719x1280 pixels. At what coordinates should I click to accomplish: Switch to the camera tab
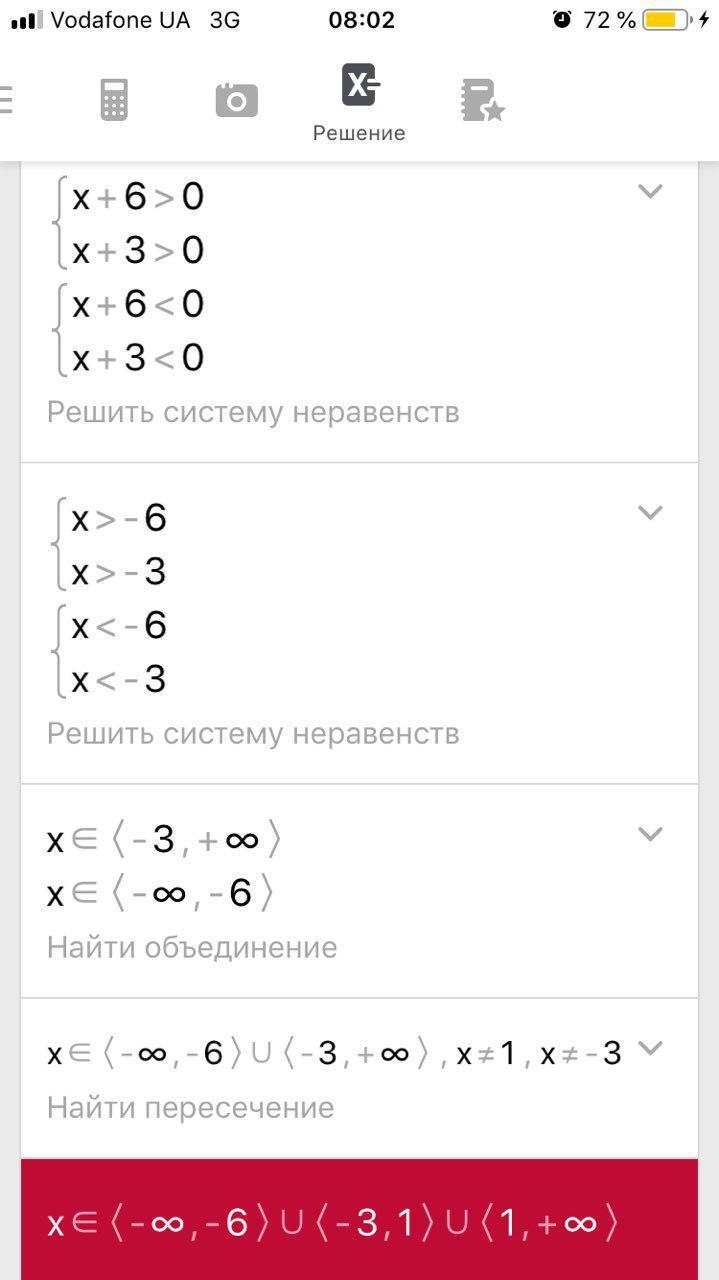237,100
